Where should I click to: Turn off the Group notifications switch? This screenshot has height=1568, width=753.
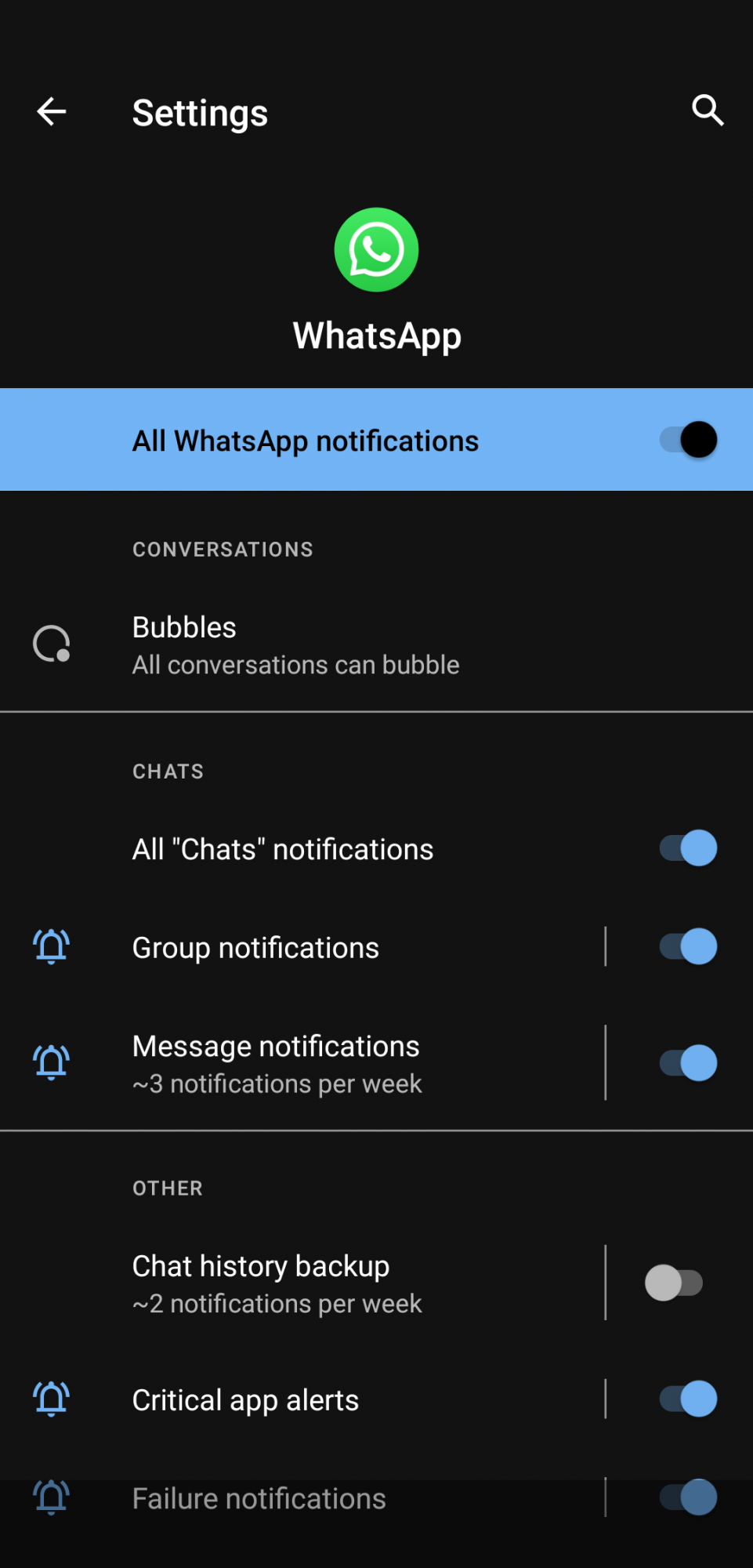687,947
